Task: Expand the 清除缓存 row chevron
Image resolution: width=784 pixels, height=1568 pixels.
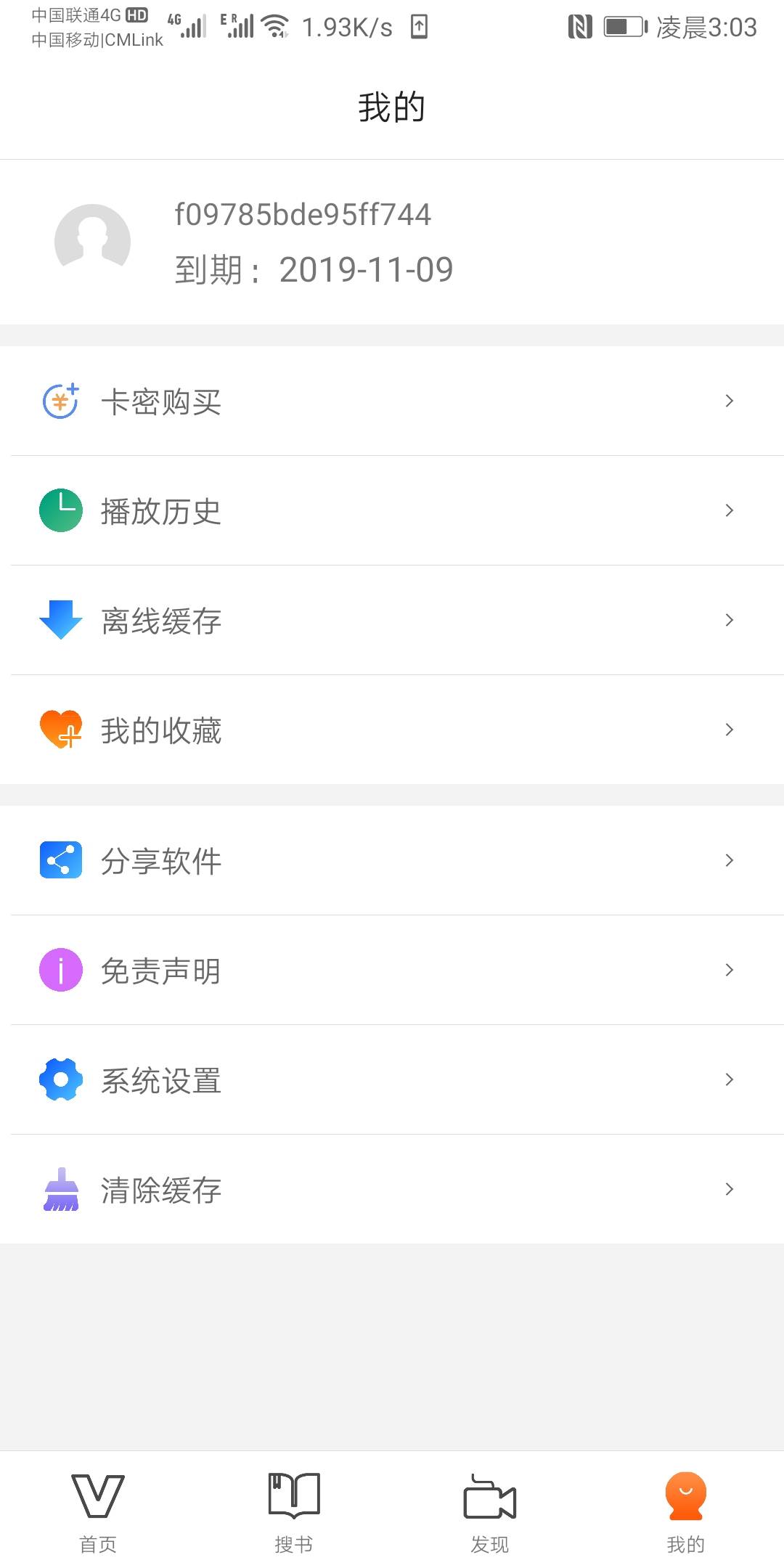Action: tap(729, 1189)
